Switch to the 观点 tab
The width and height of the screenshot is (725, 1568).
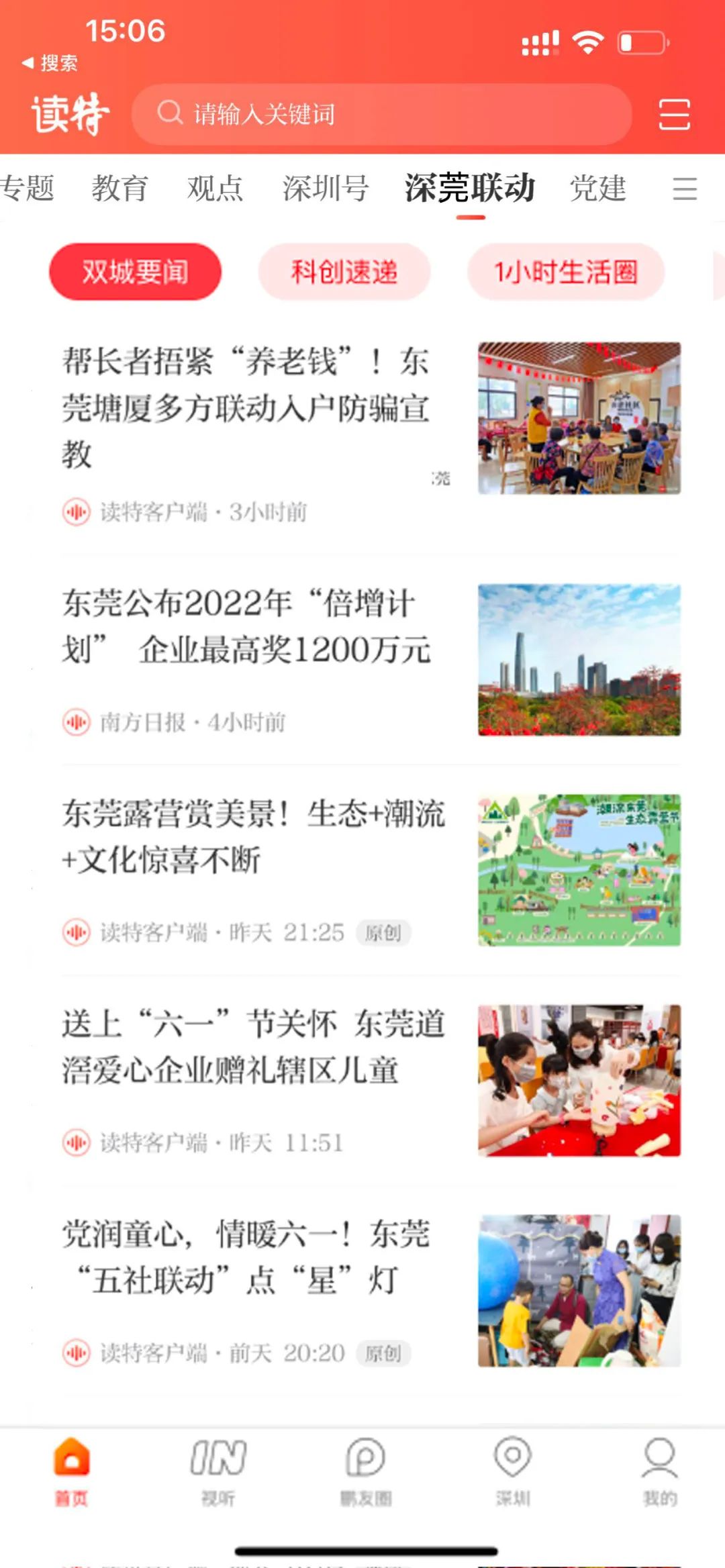[x=215, y=189]
